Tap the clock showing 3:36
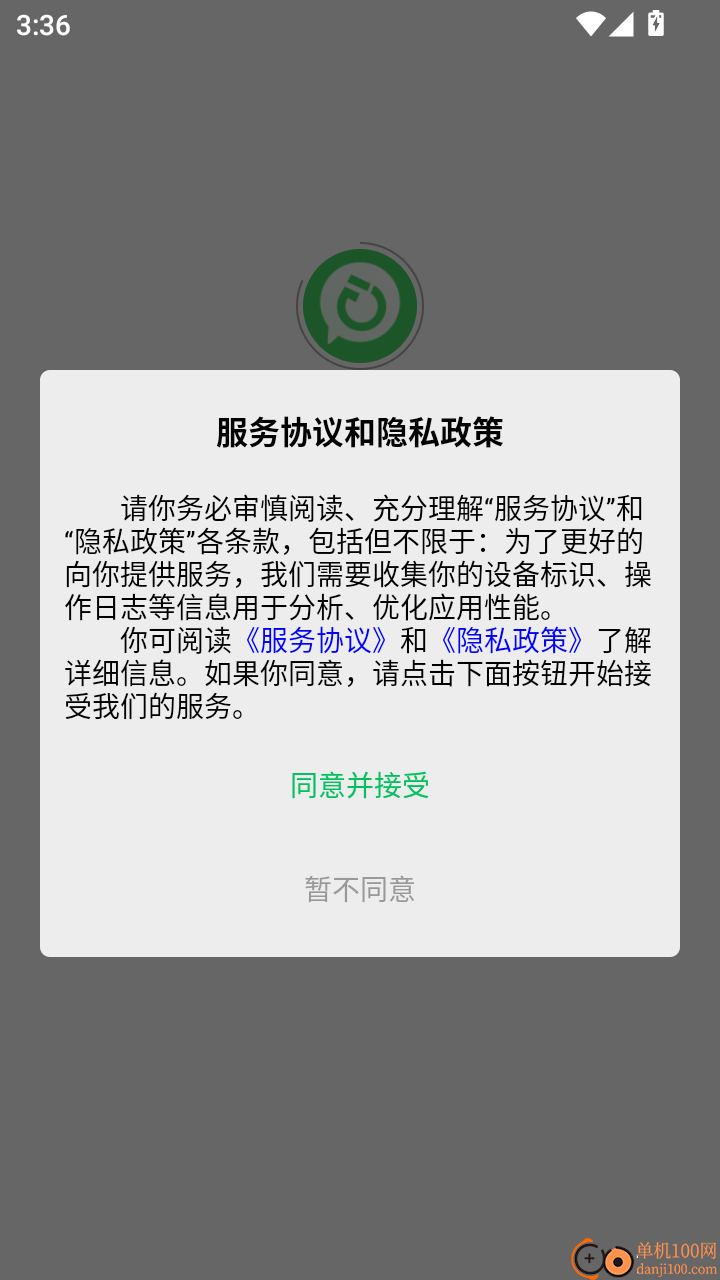 [41, 25]
